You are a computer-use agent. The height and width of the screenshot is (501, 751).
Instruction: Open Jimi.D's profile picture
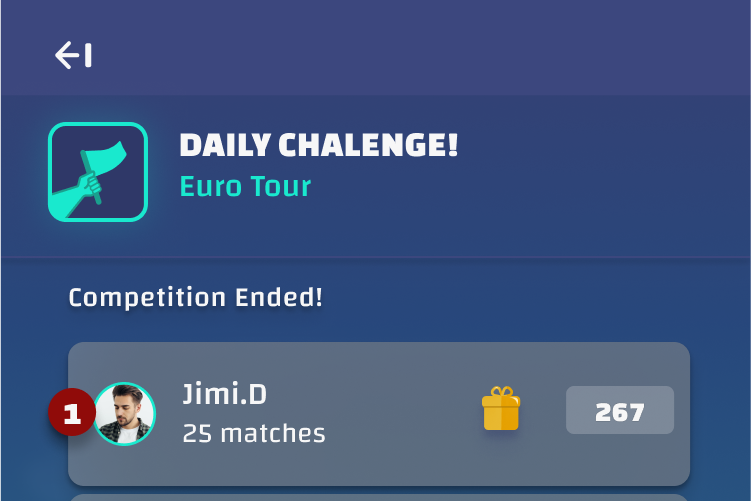point(125,413)
